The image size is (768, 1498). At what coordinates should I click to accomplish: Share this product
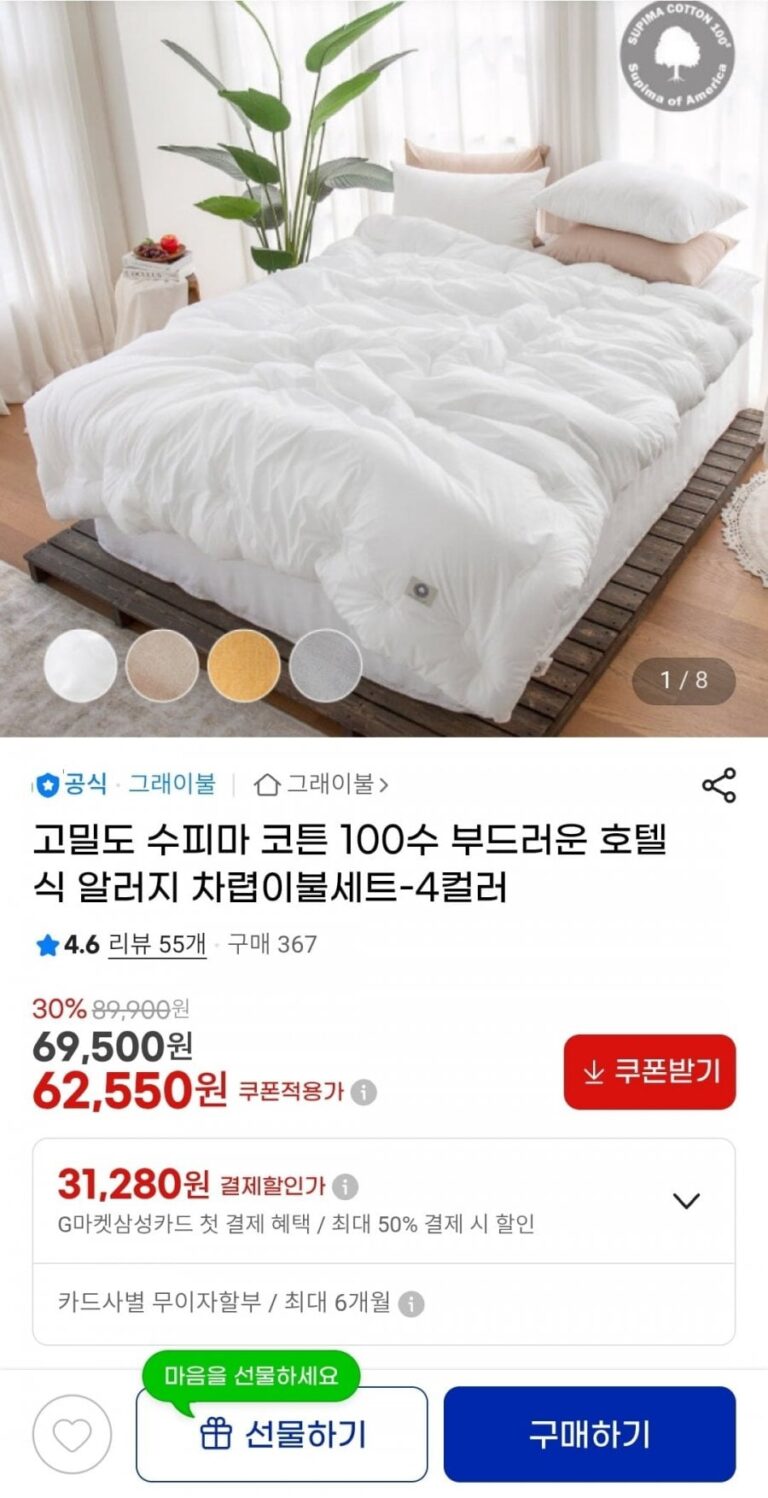click(718, 785)
